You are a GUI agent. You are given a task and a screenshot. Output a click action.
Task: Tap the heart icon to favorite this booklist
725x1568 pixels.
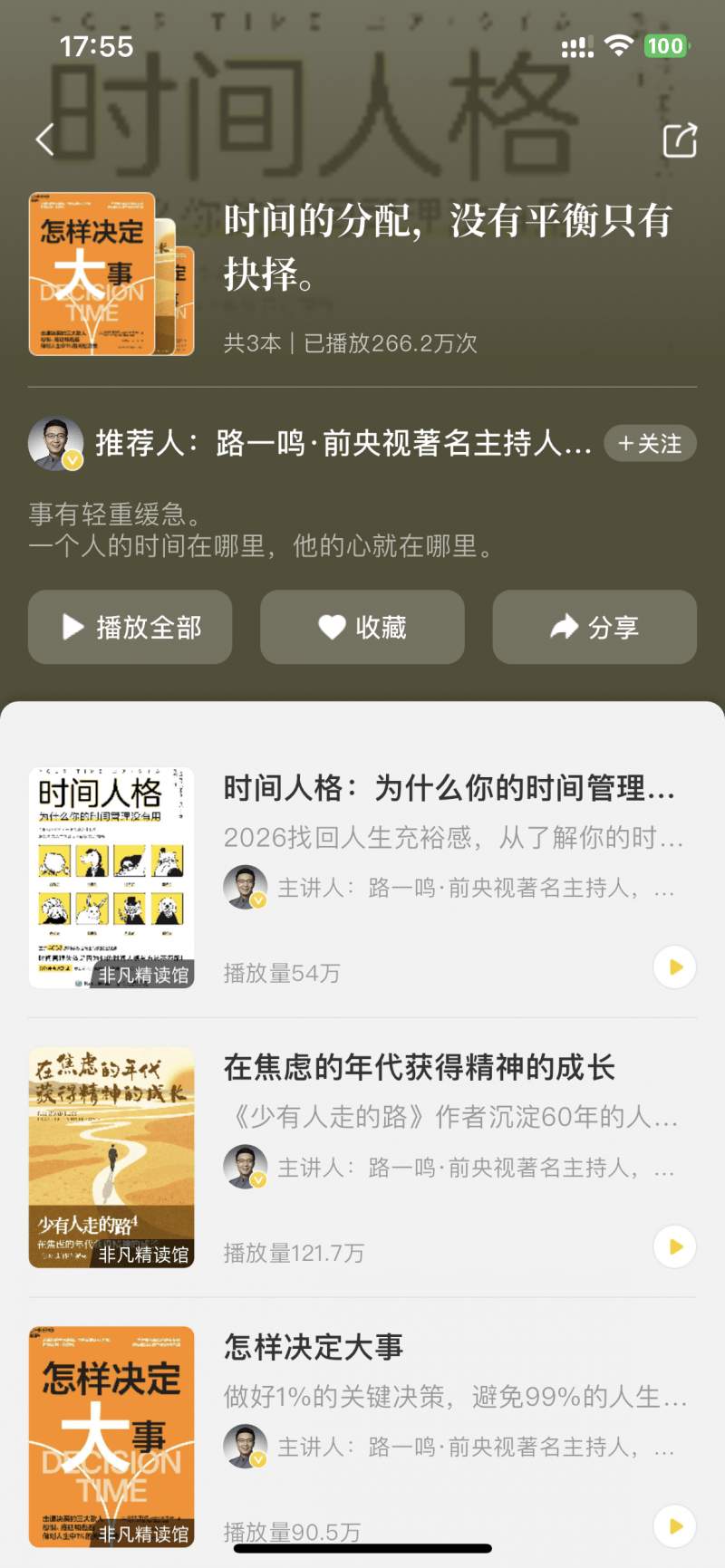click(x=333, y=626)
